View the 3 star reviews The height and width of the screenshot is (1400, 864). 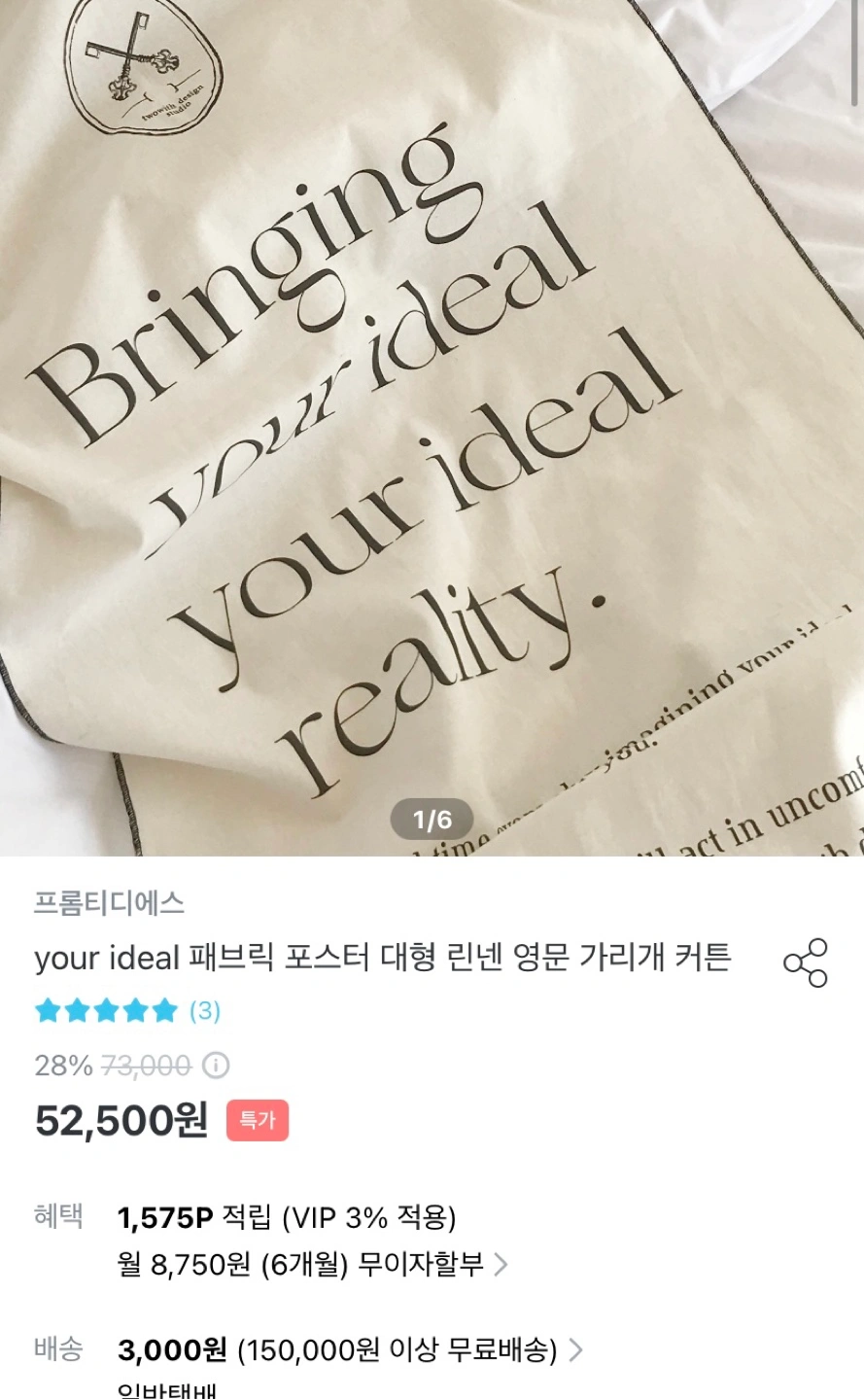click(127, 1011)
